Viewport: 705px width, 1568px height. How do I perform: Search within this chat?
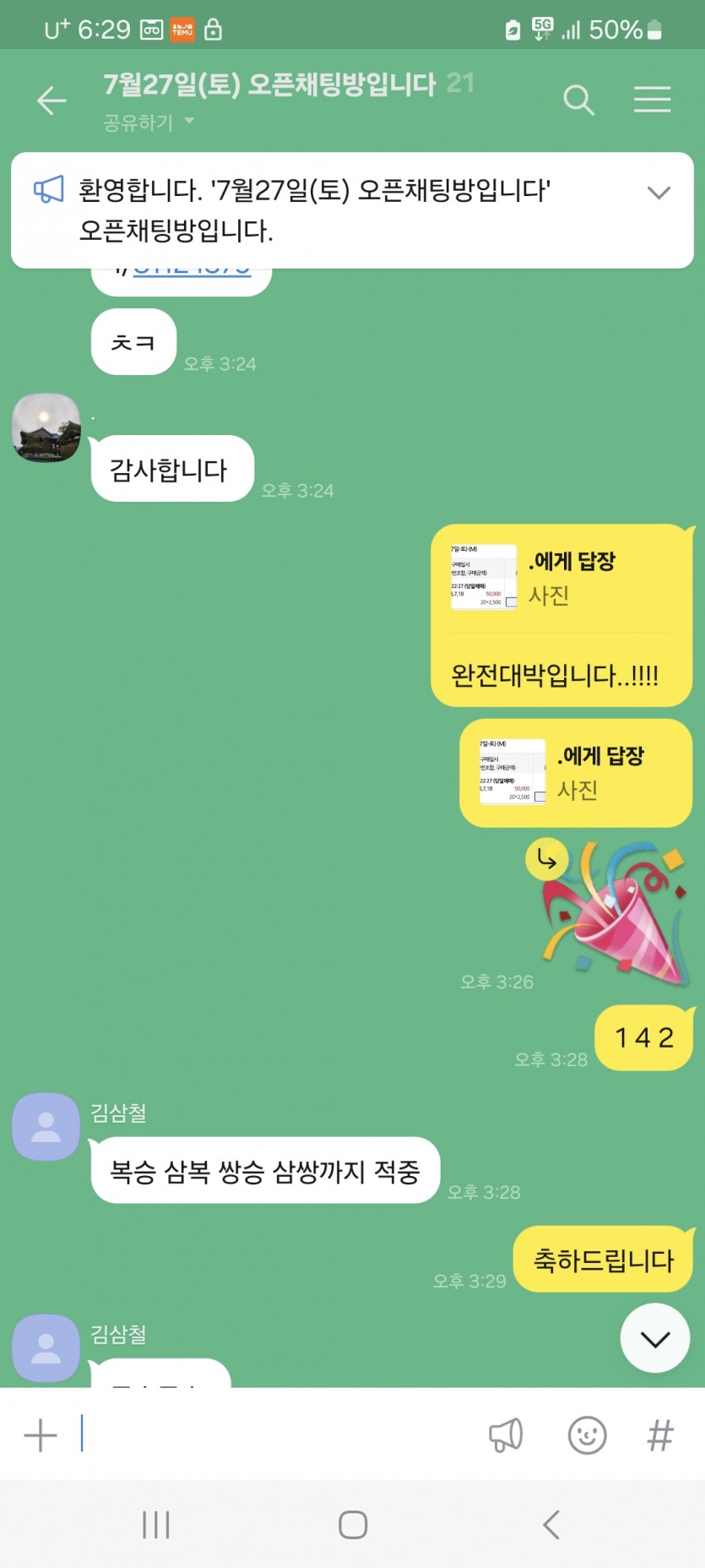tap(578, 101)
